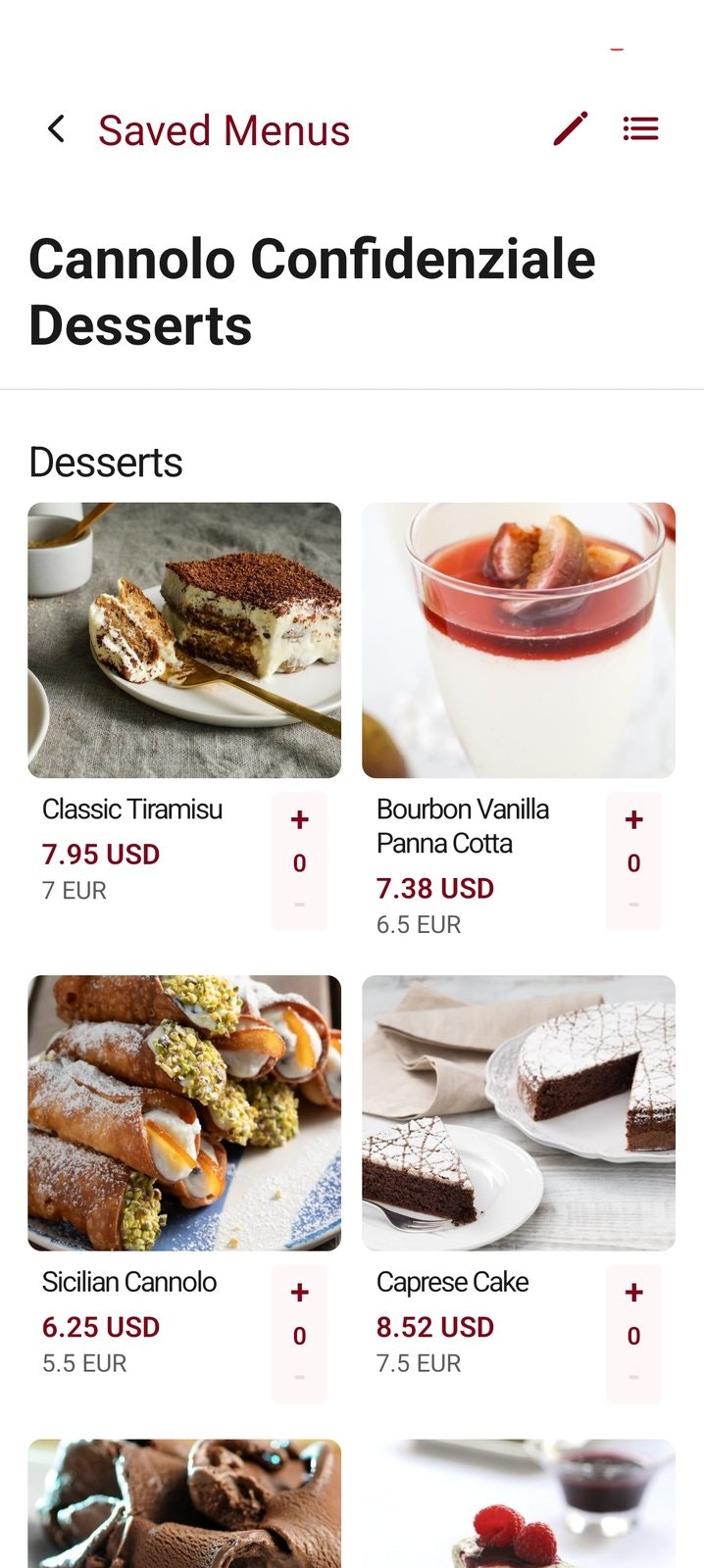Go back to Saved Menus

(57, 129)
